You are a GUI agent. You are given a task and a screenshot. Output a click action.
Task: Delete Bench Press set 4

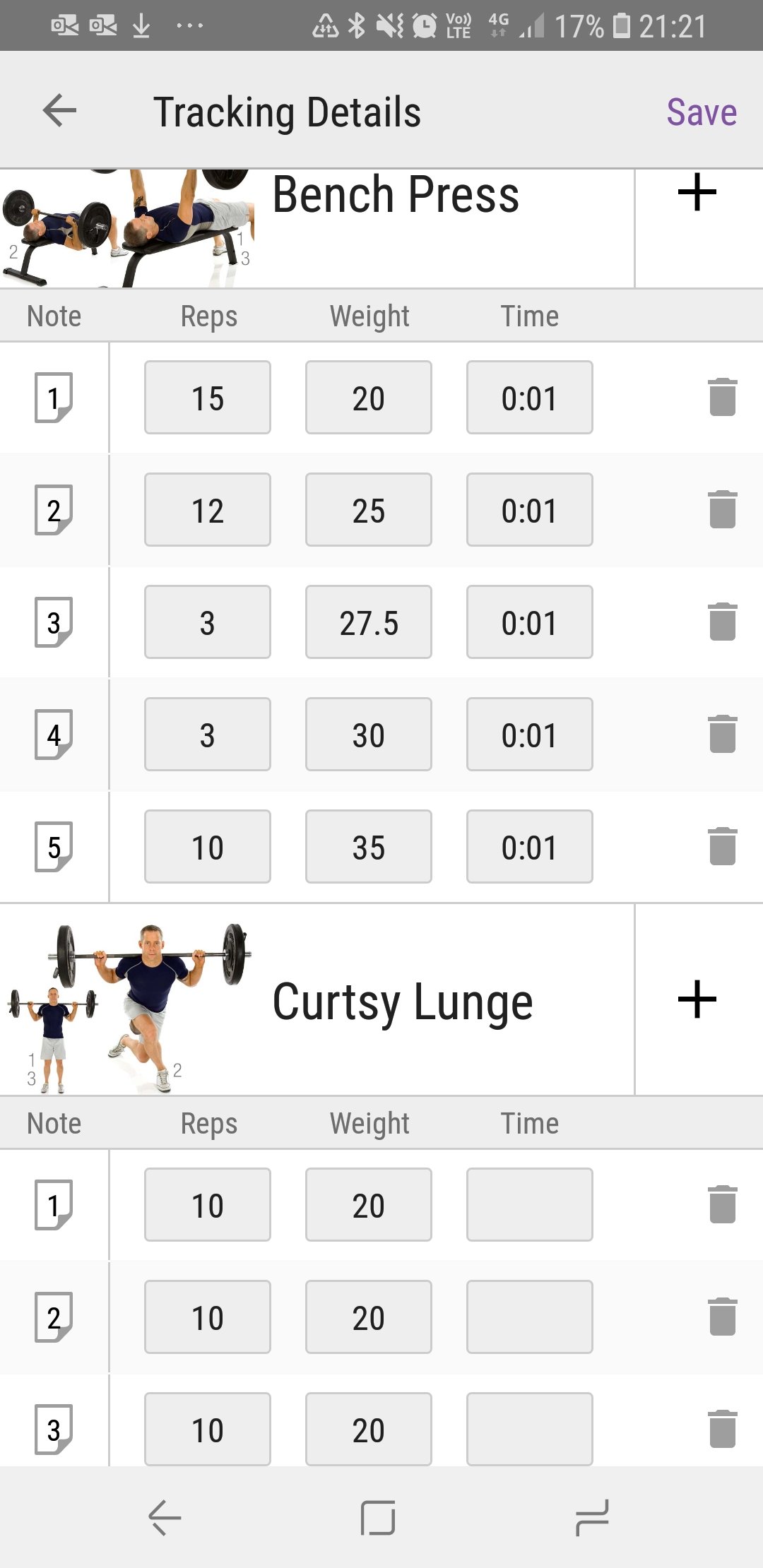coord(722,735)
